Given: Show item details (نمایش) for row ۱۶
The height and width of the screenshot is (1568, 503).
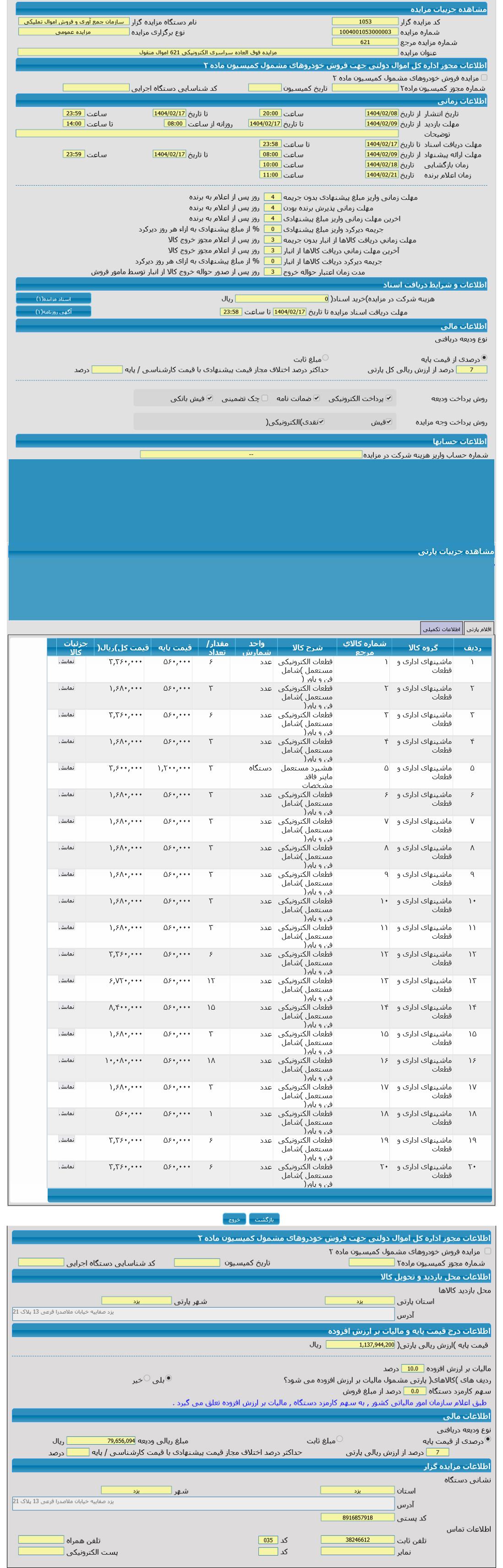Looking at the screenshot, I should [67, 1060].
